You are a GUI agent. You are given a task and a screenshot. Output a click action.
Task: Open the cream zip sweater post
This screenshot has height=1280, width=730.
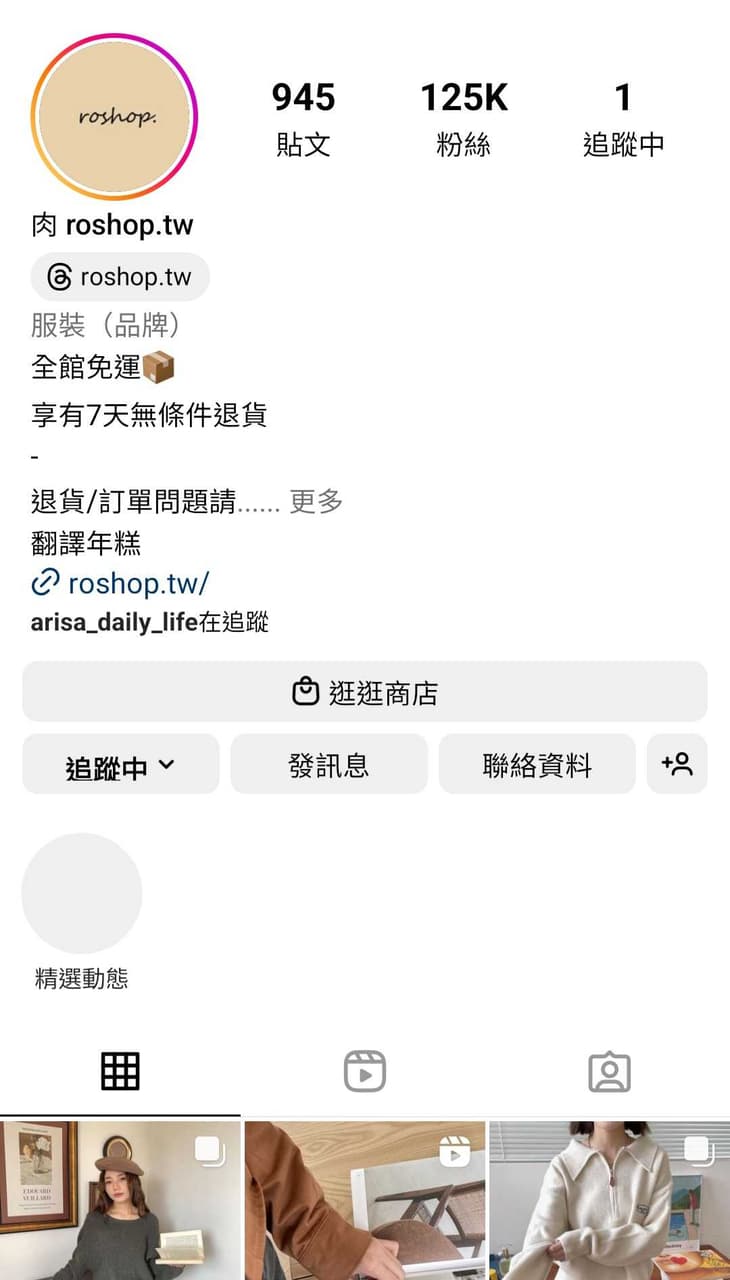(609, 1200)
